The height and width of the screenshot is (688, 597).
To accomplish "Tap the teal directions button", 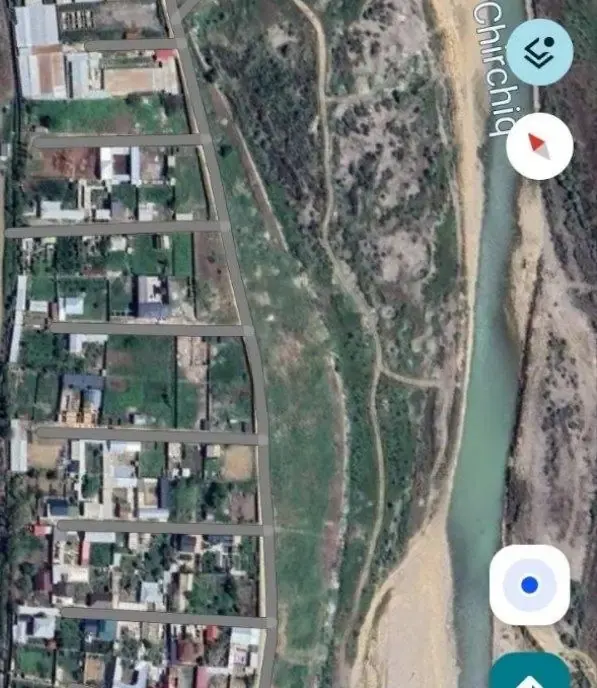I will coord(530,670).
